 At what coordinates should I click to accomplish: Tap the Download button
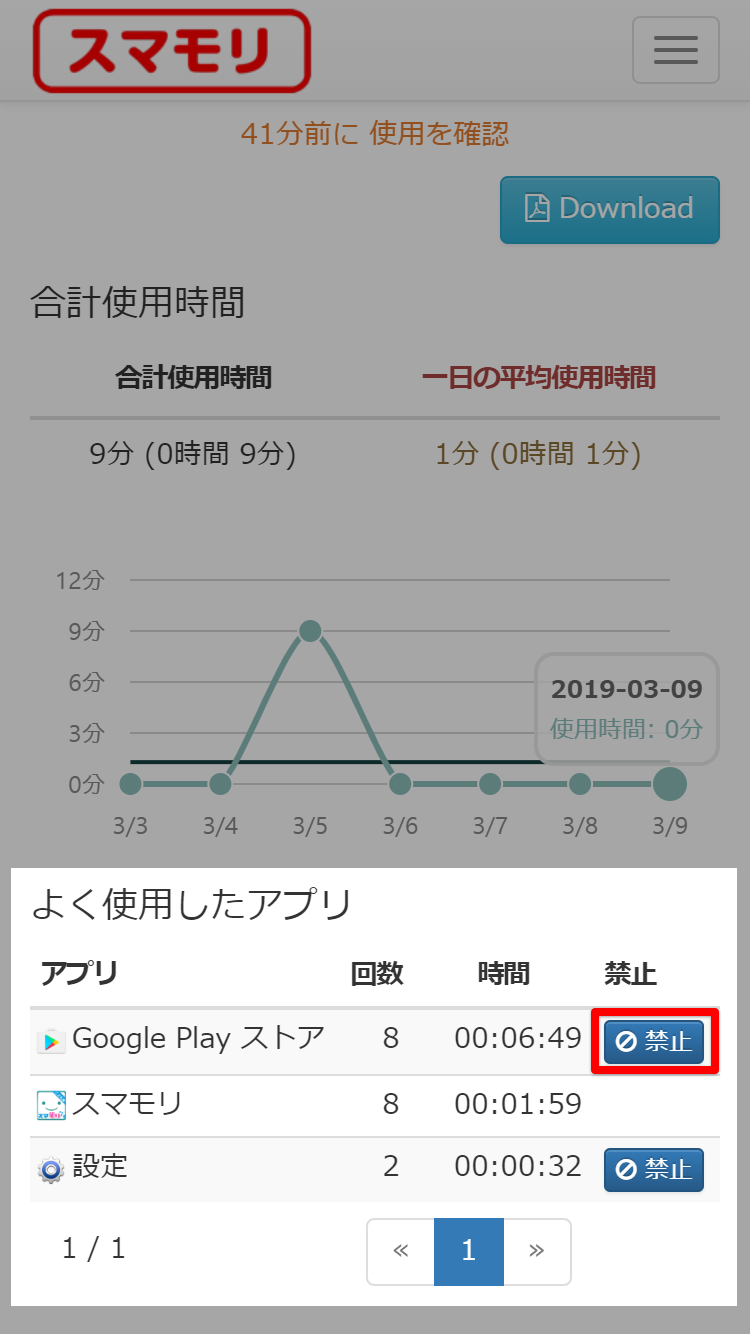click(x=610, y=210)
